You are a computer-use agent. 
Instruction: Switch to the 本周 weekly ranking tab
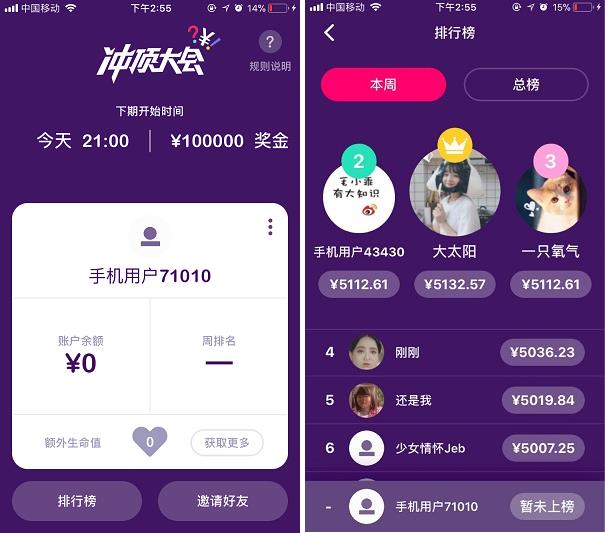pyautogui.click(x=383, y=85)
